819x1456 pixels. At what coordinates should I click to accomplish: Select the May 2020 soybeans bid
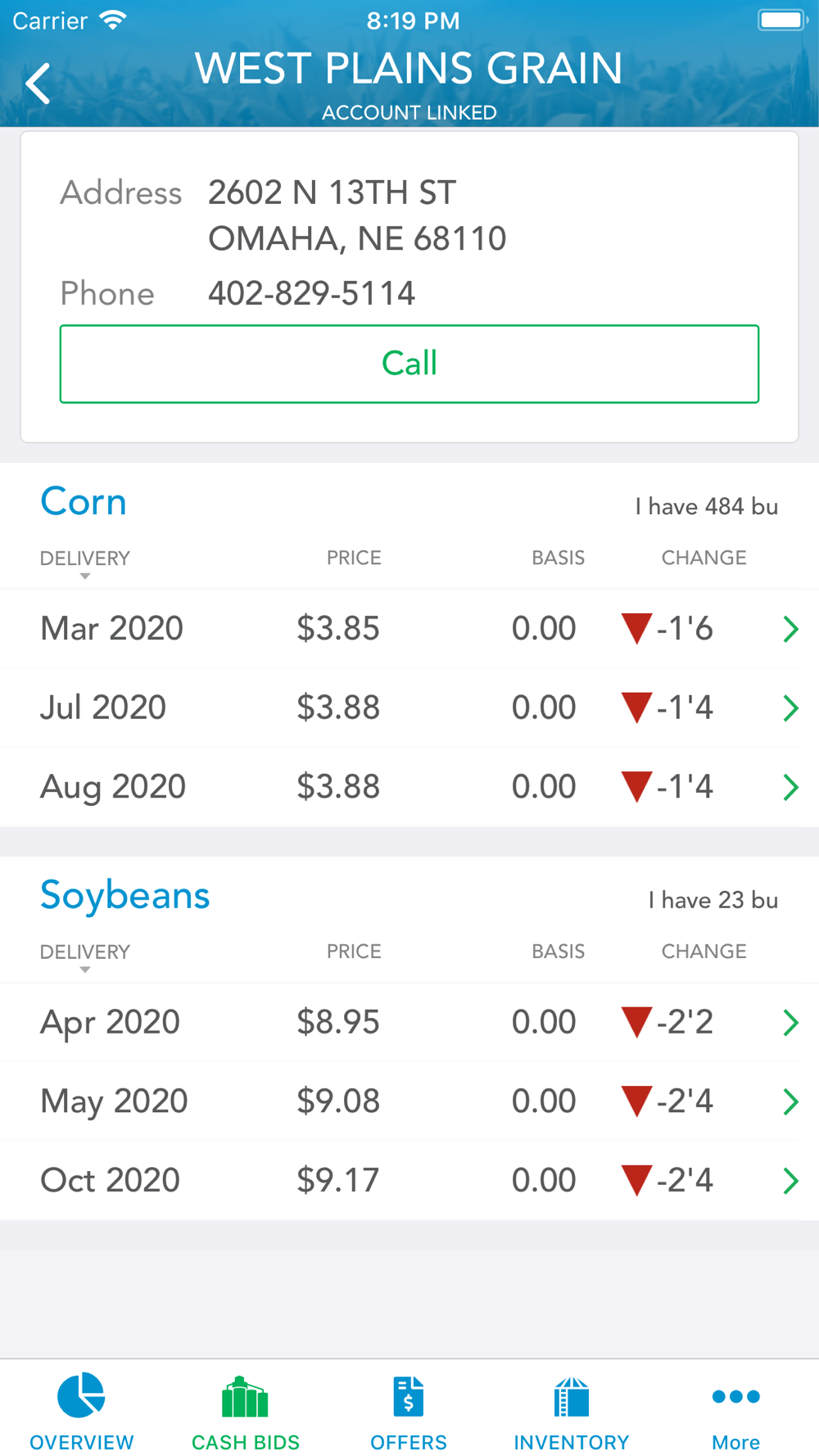[x=409, y=1101]
